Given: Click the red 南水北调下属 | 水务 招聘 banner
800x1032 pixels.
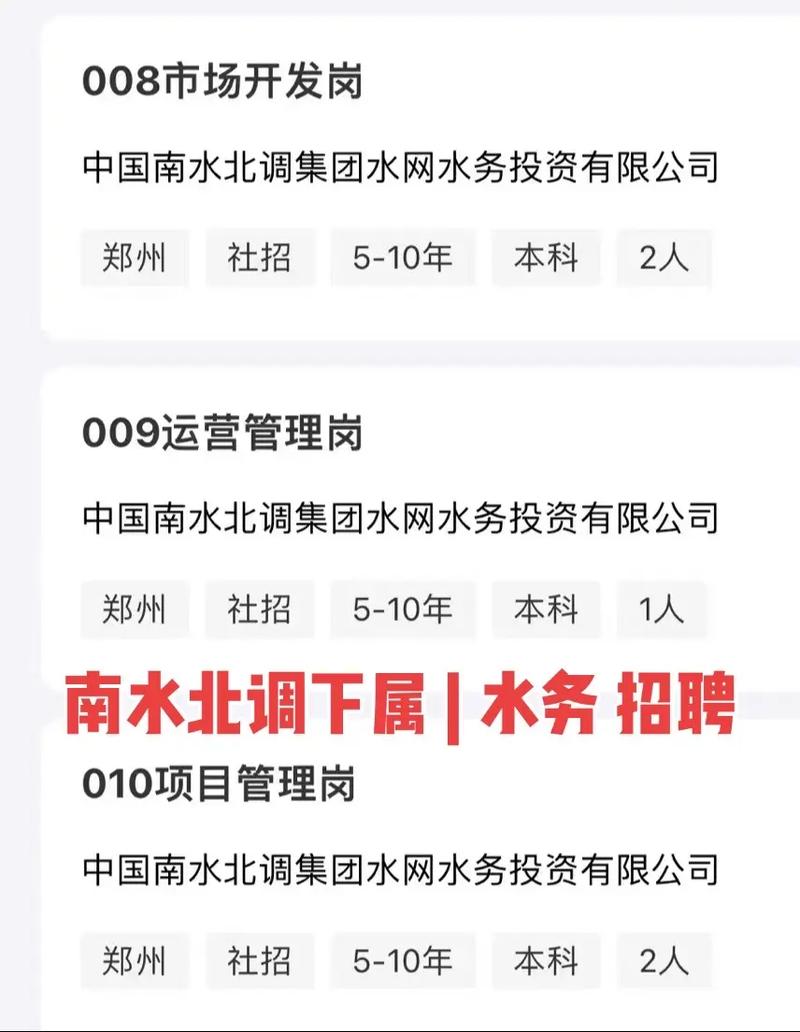Looking at the screenshot, I should [x=400, y=703].
